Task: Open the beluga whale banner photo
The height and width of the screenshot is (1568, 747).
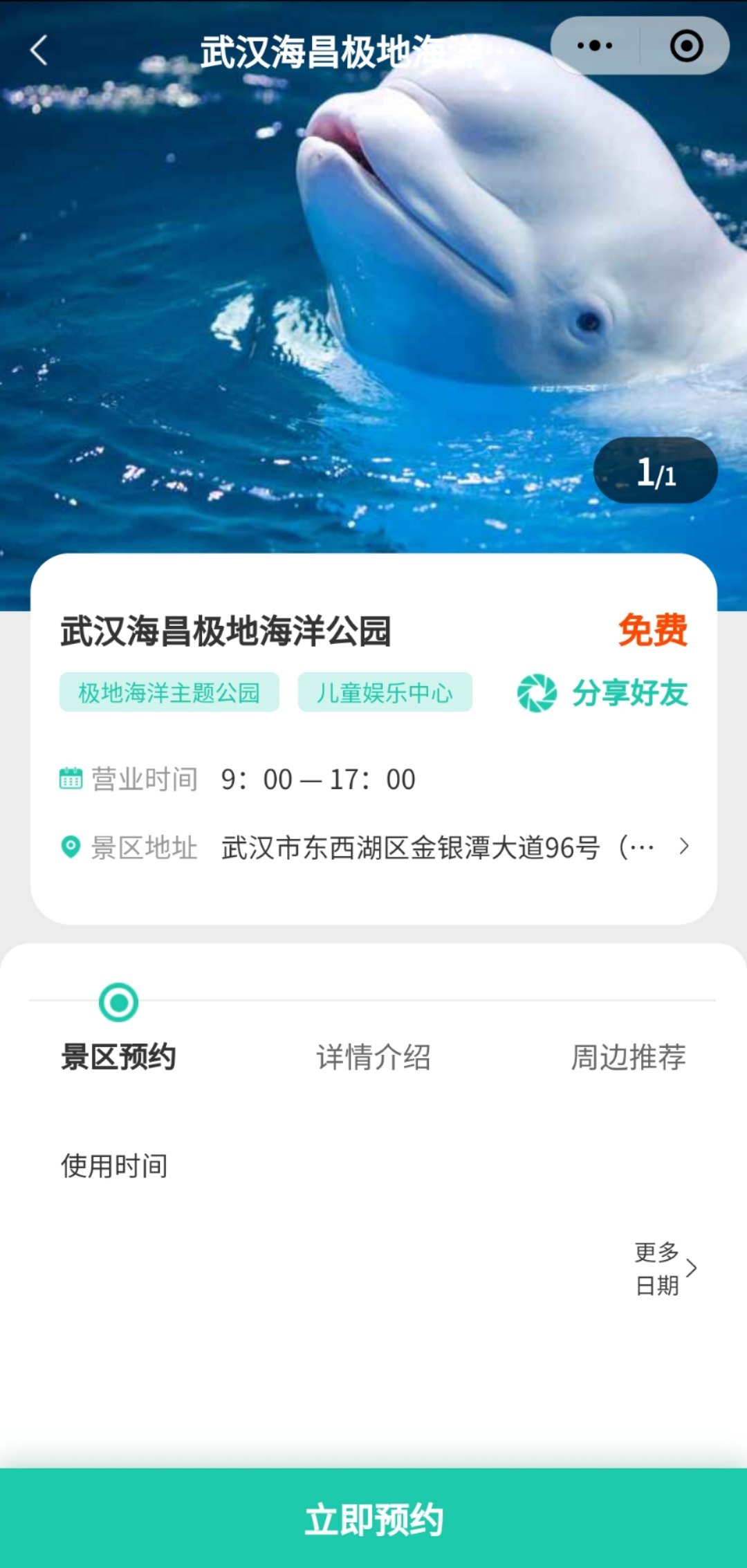Action: coord(373,277)
